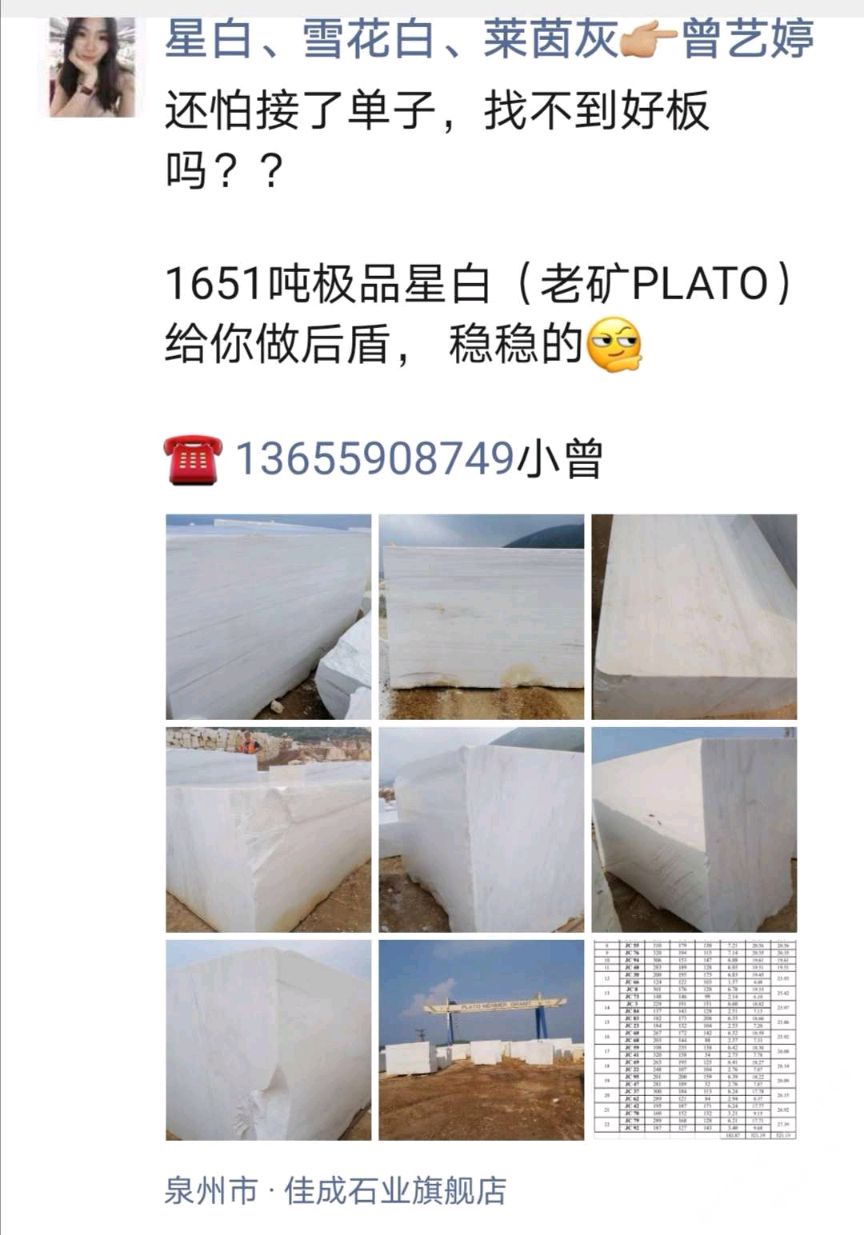Screen dimensions: 864x1235
Task: Open the location 泉州市·佳成石业旗舰店
Action: pos(335,1190)
